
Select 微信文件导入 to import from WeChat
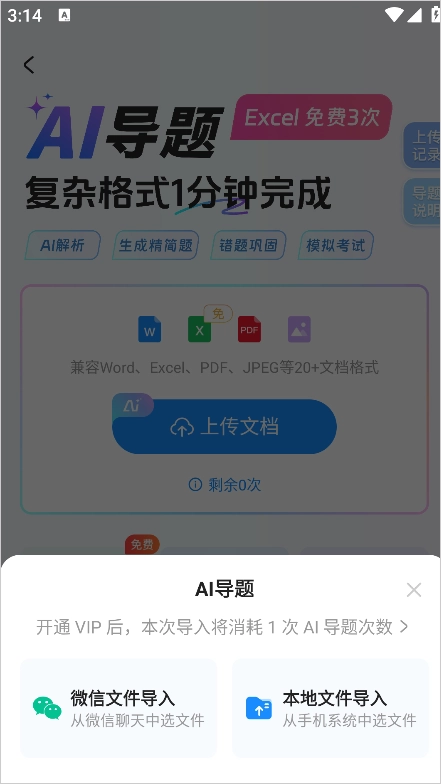pos(118,708)
